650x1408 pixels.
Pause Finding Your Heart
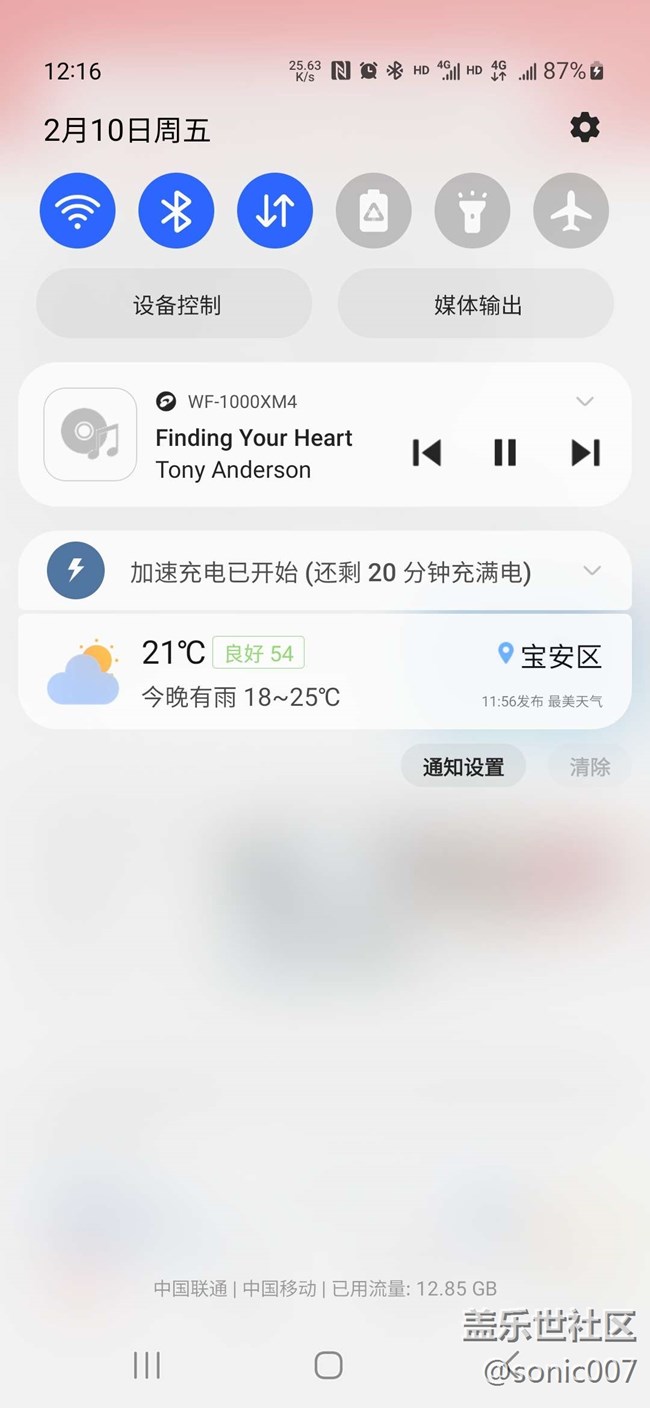pos(505,453)
